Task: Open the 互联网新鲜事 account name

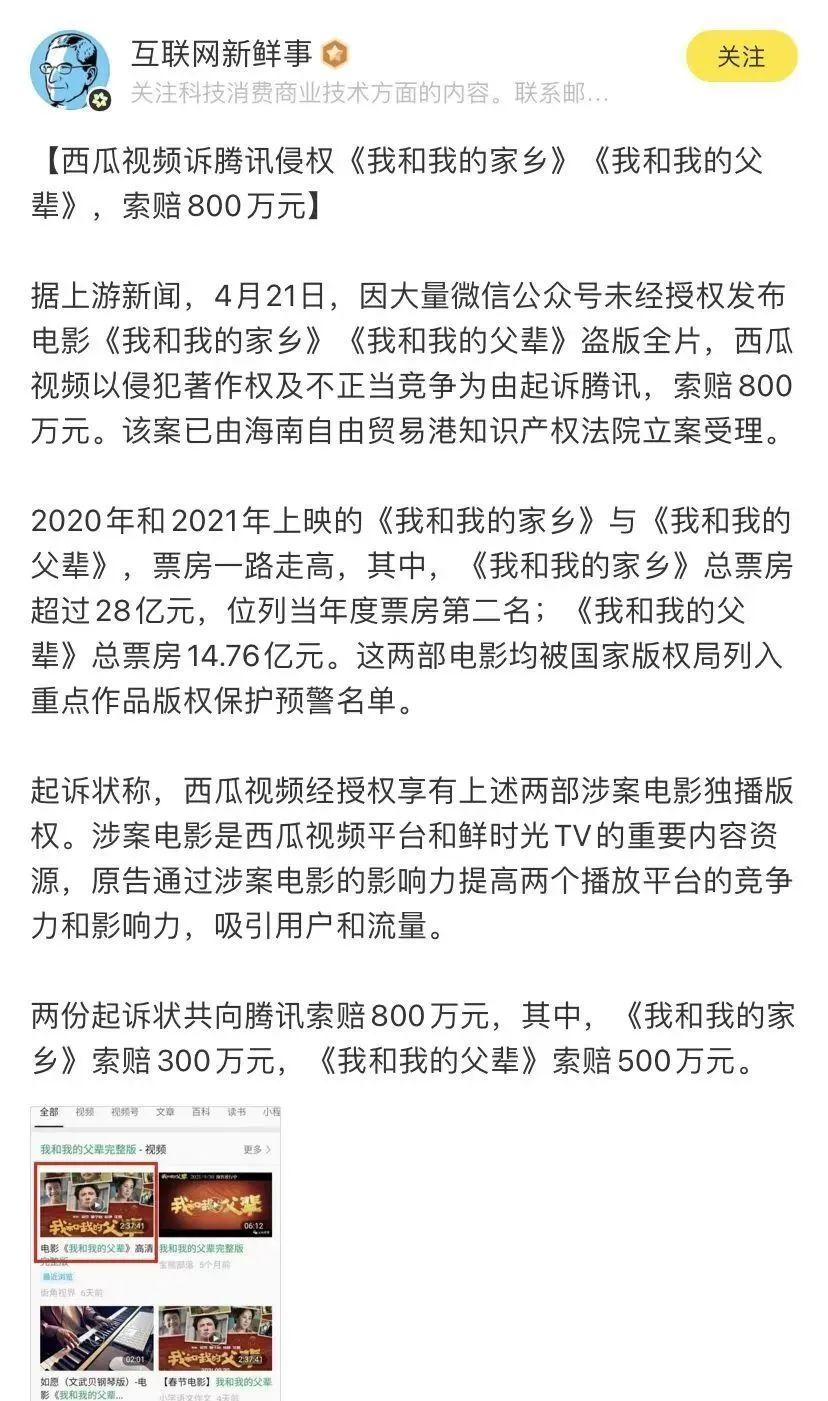Action: [221, 52]
